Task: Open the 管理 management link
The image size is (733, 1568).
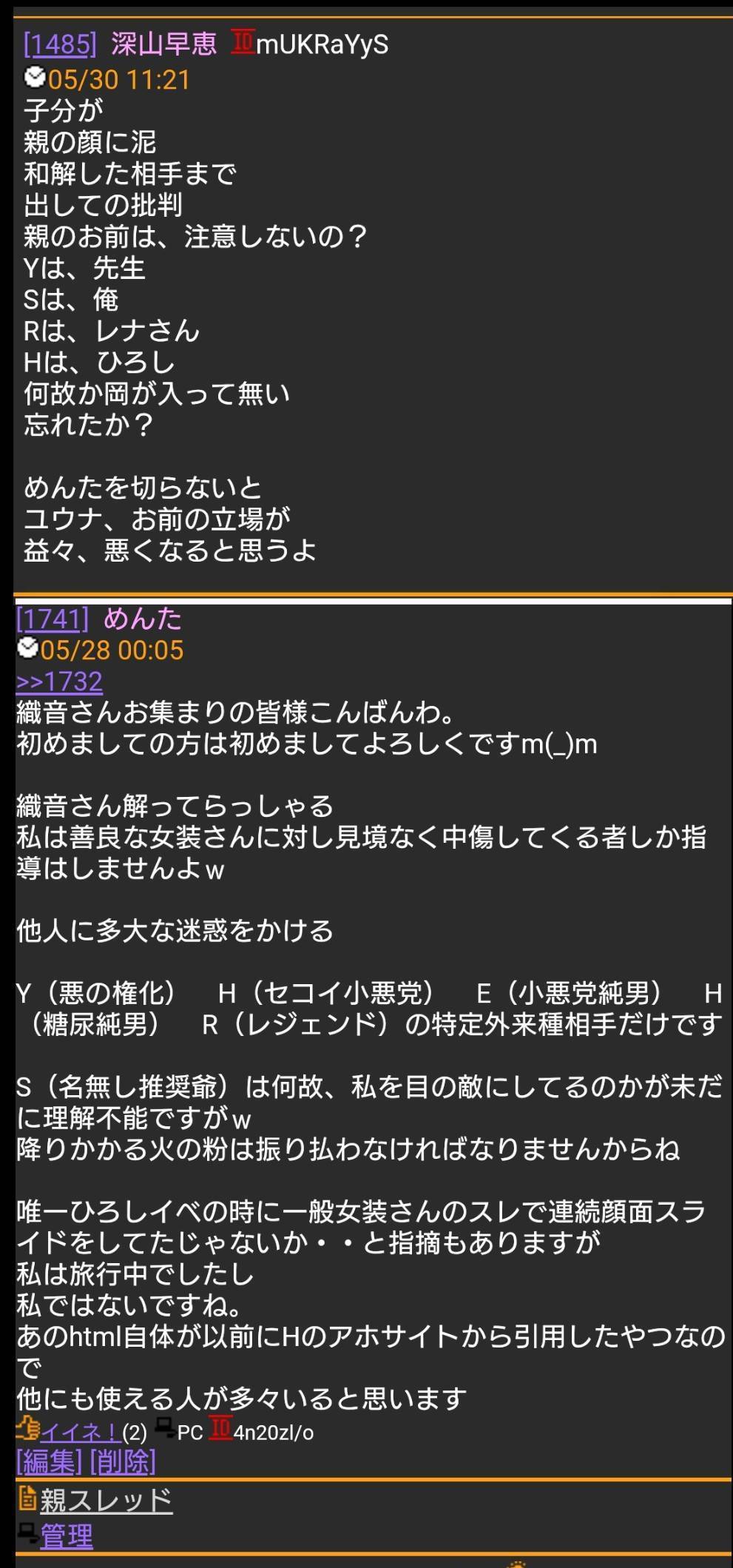Action: pos(67,1536)
